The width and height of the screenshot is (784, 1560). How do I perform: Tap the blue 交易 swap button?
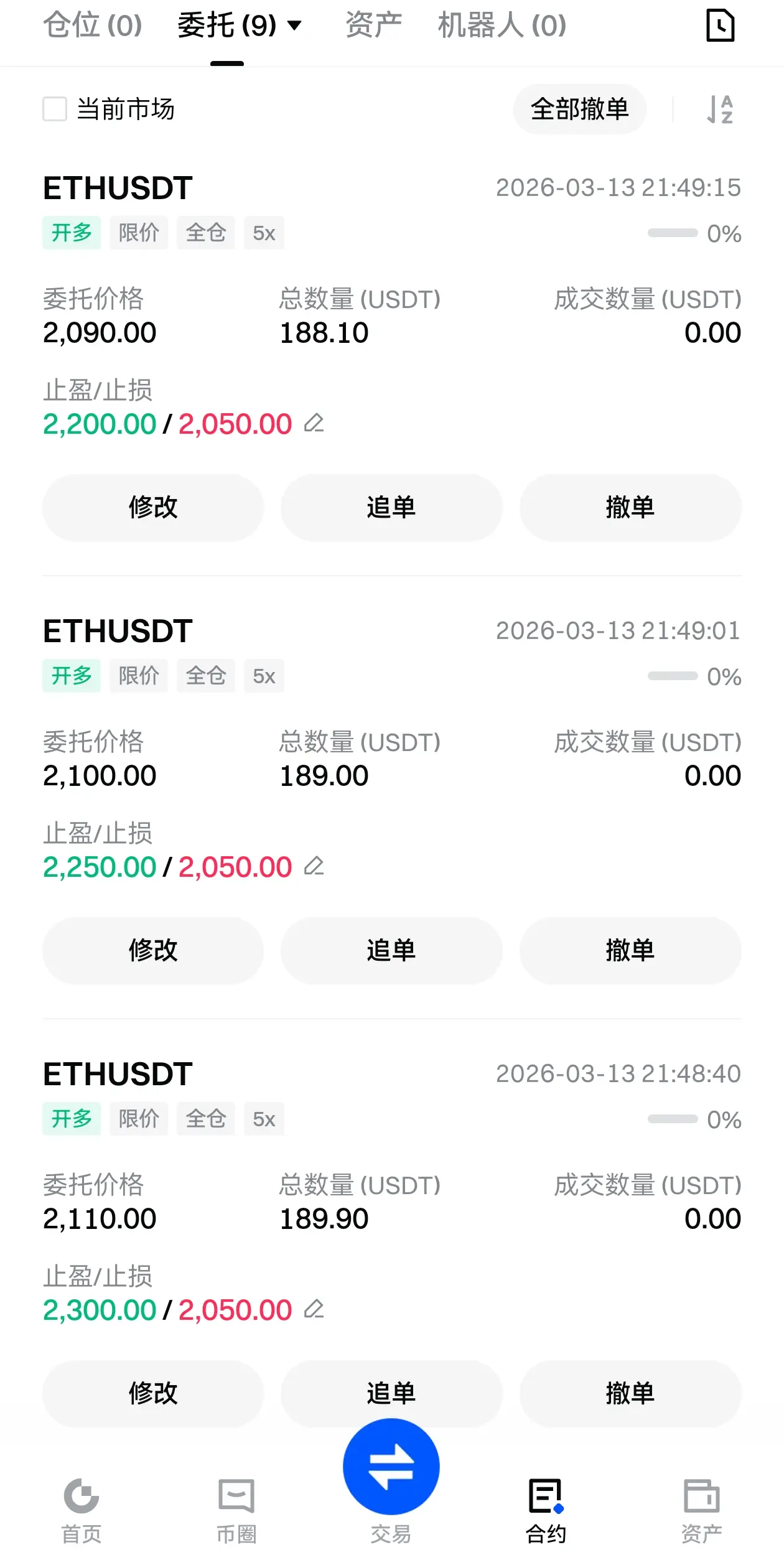point(391,1467)
